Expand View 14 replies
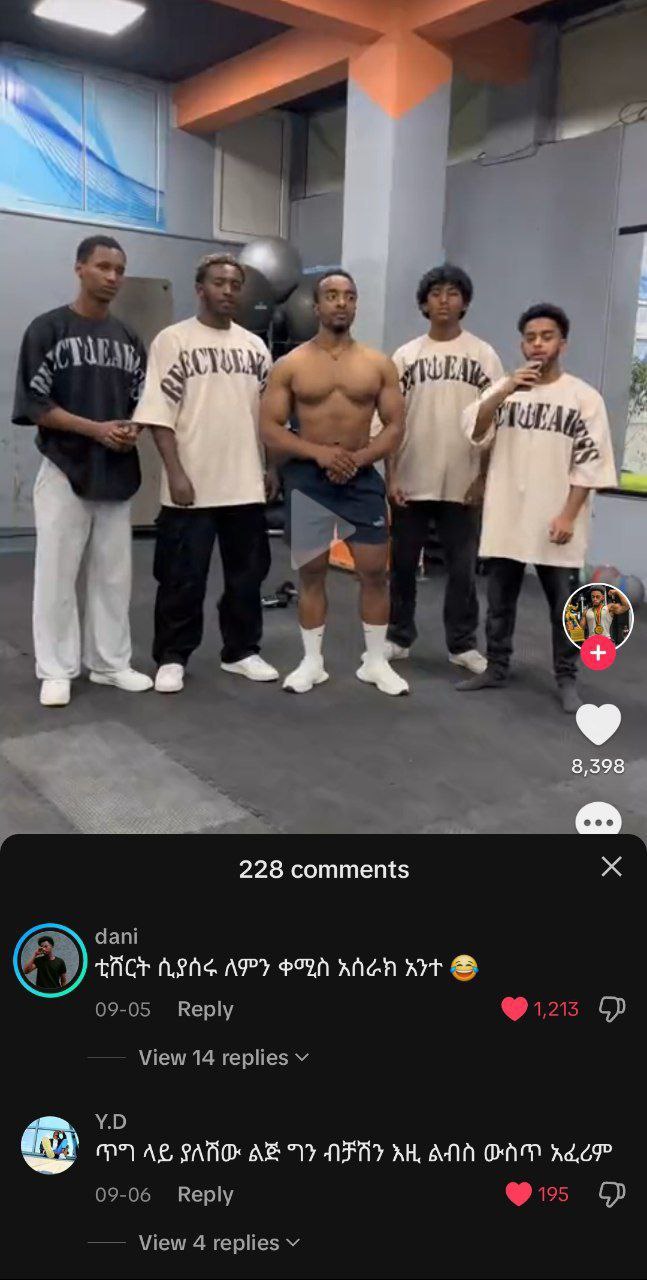The height and width of the screenshot is (1280, 647). tap(223, 1057)
